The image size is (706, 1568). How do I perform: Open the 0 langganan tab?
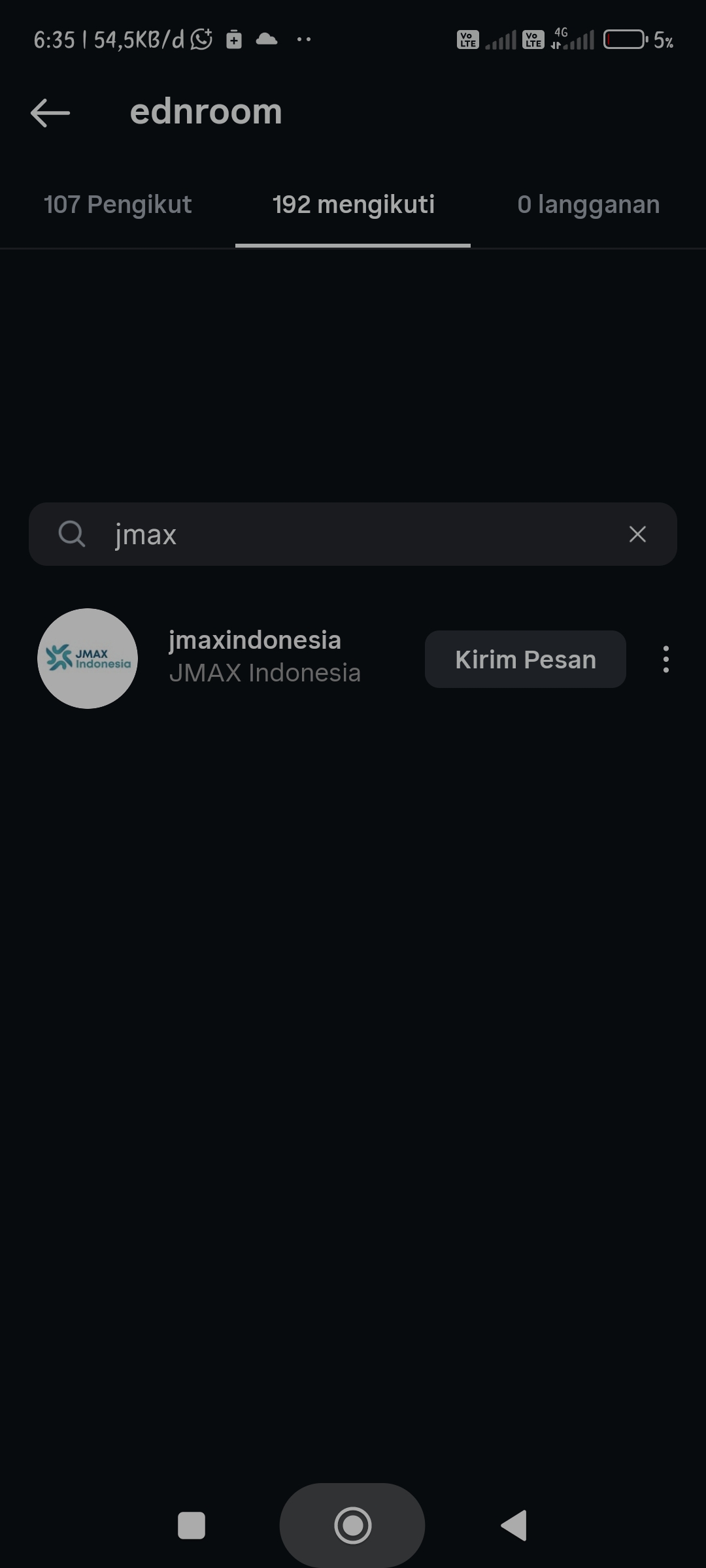[x=588, y=204]
